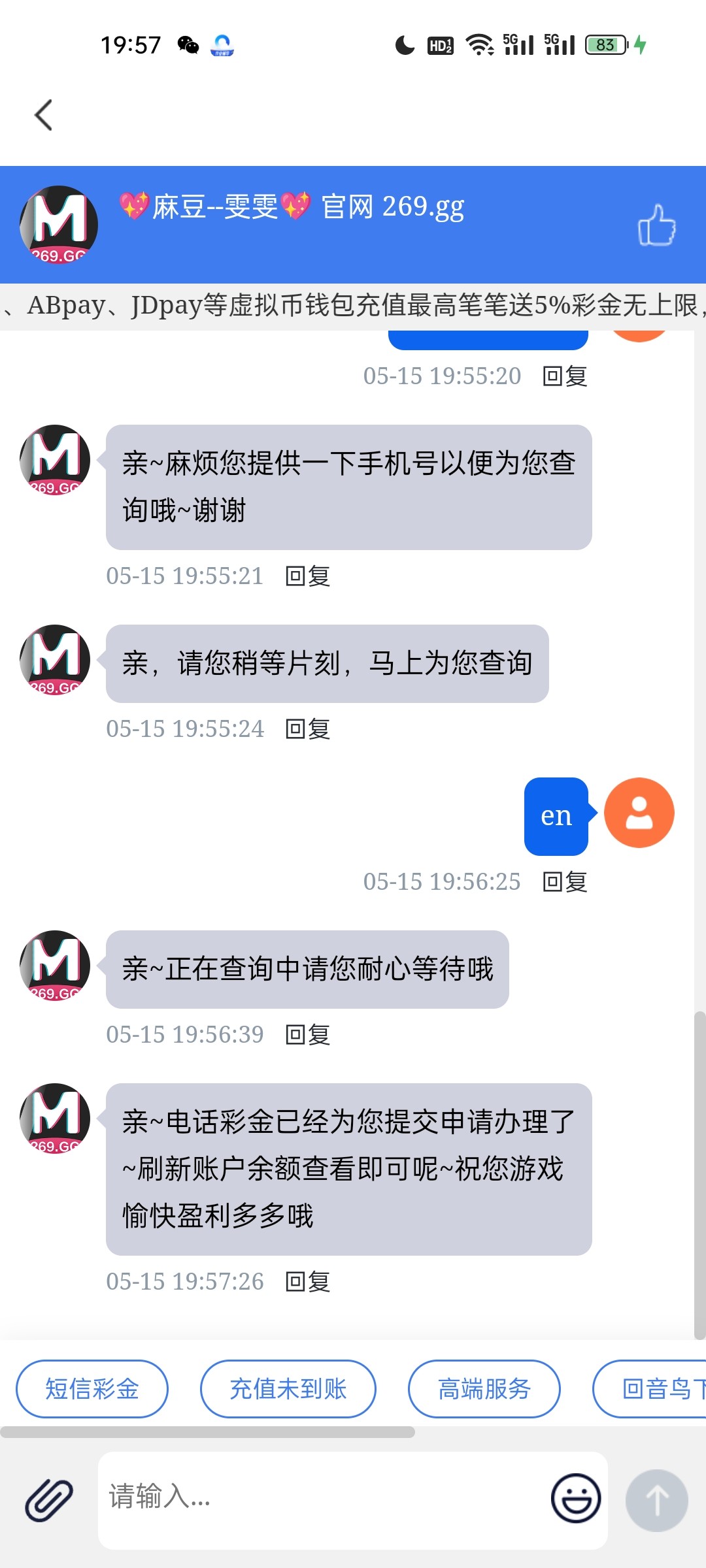
Task: Send the message with arrow button
Action: [x=657, y=1500]
